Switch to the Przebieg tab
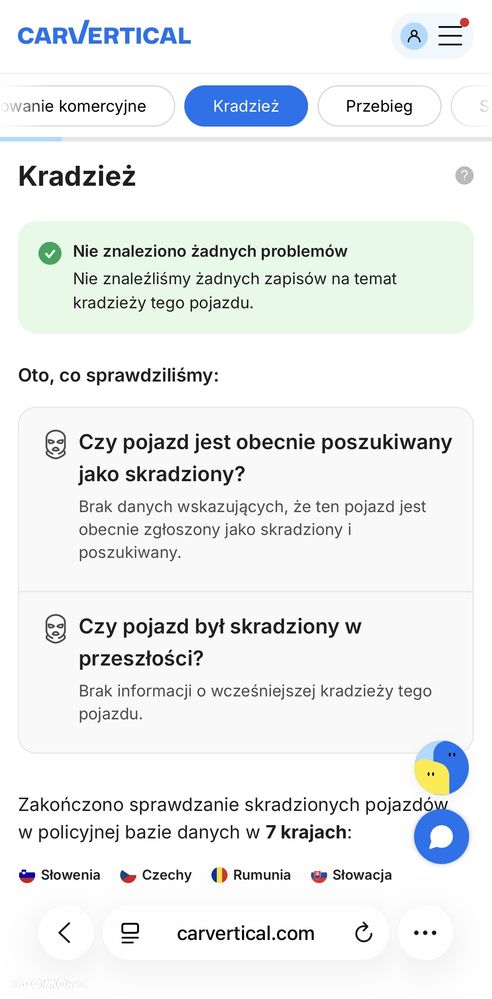 379,106
